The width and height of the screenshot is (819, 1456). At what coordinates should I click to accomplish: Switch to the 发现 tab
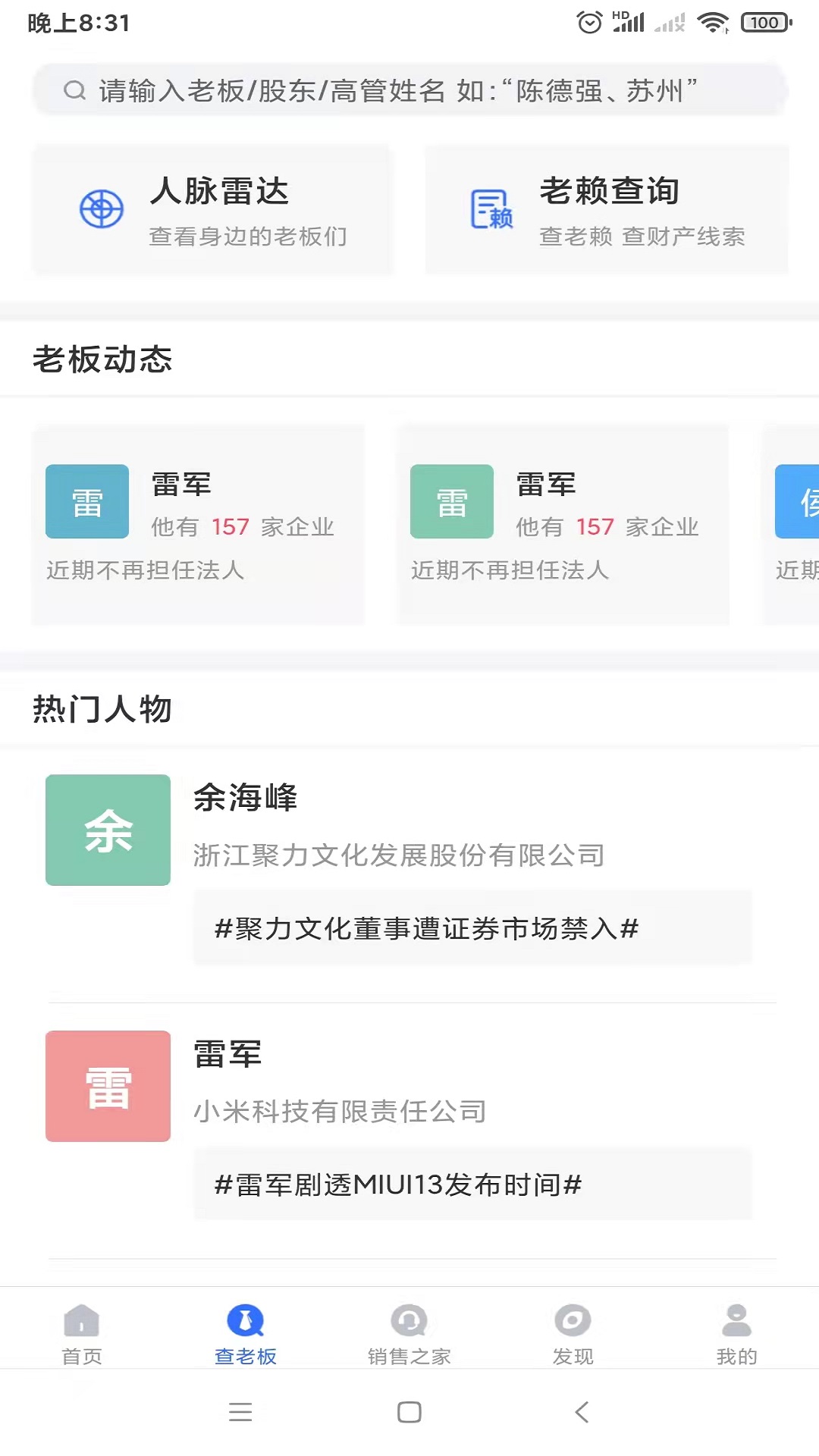coord(573,1333)
